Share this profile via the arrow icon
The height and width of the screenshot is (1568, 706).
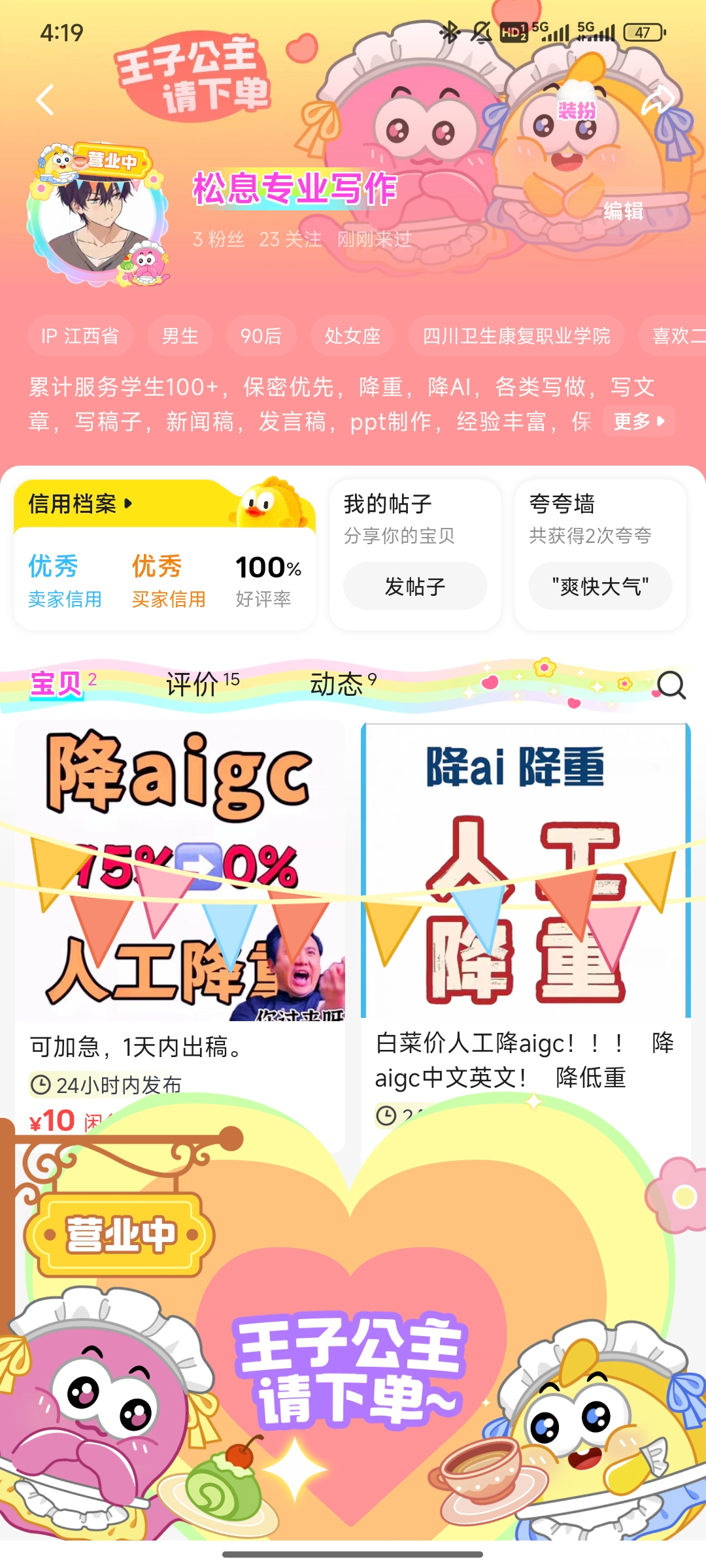(658, 100)
